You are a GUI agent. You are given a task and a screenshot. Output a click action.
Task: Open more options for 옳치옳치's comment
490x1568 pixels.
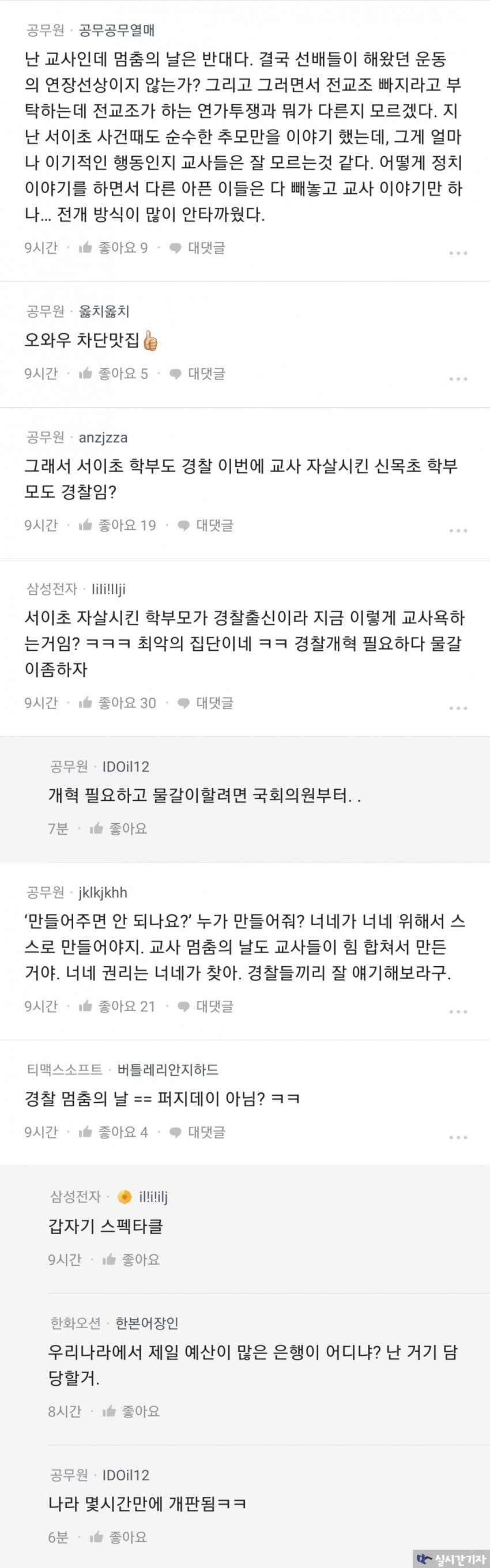[458, 379]
